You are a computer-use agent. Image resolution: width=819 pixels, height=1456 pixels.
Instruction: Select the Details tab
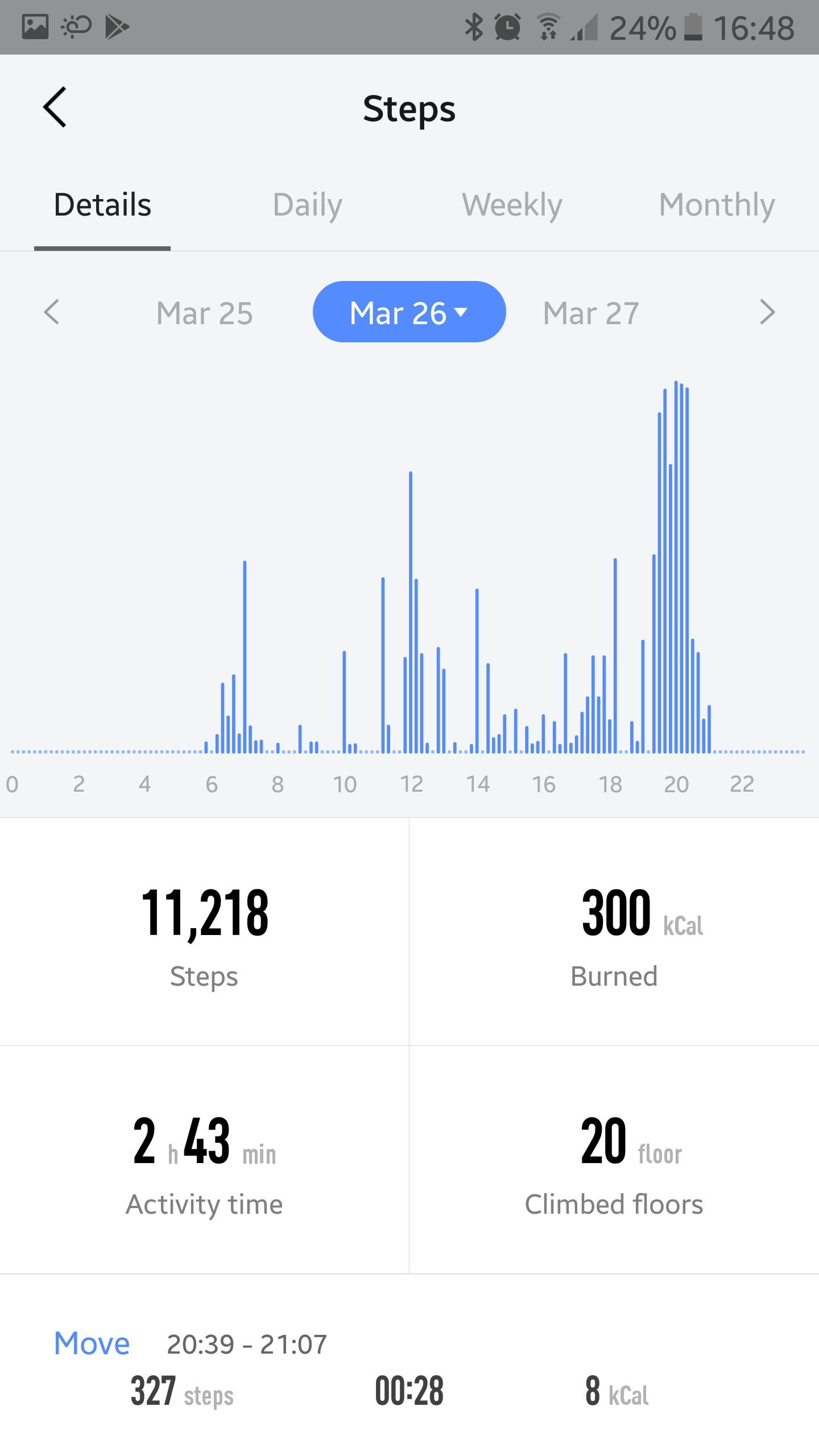point(102,205)
